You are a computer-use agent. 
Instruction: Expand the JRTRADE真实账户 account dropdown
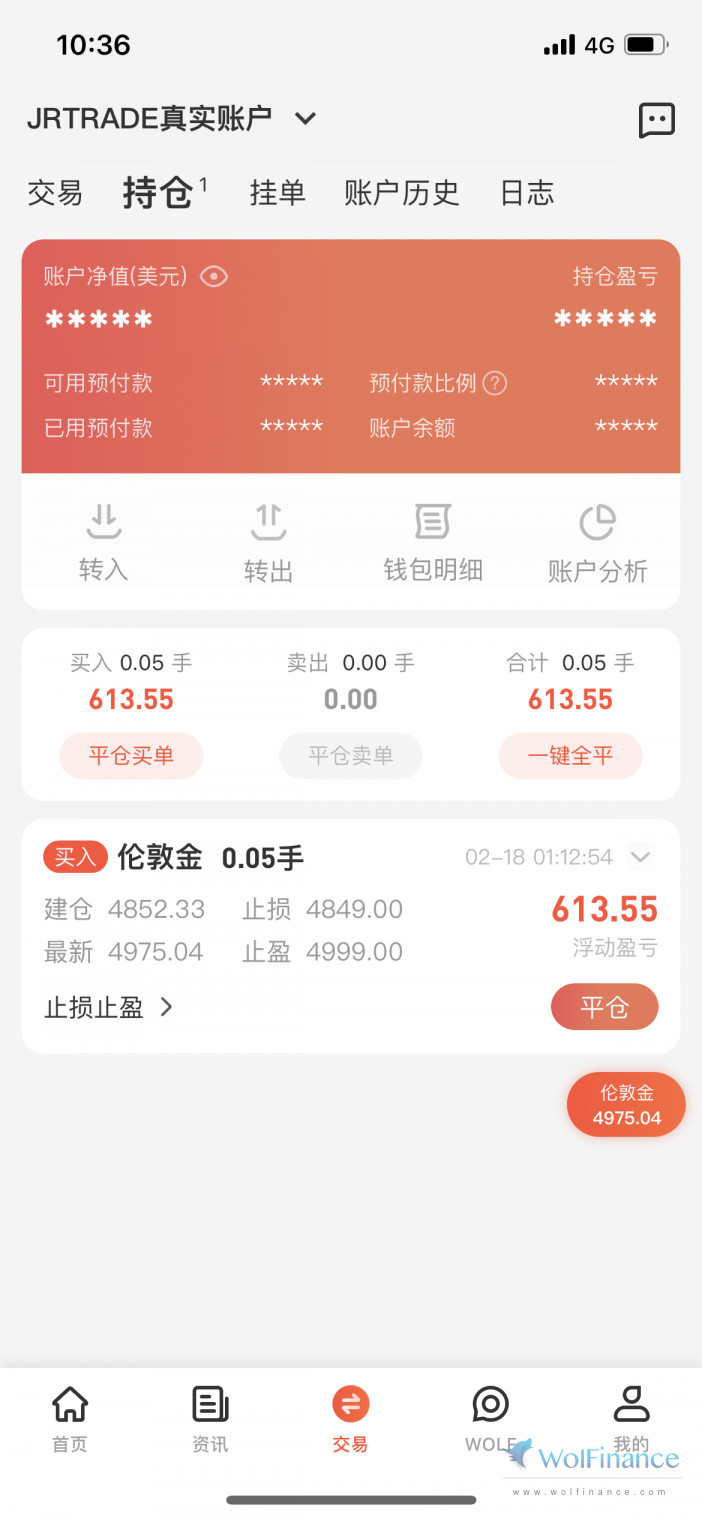[305, 119]
